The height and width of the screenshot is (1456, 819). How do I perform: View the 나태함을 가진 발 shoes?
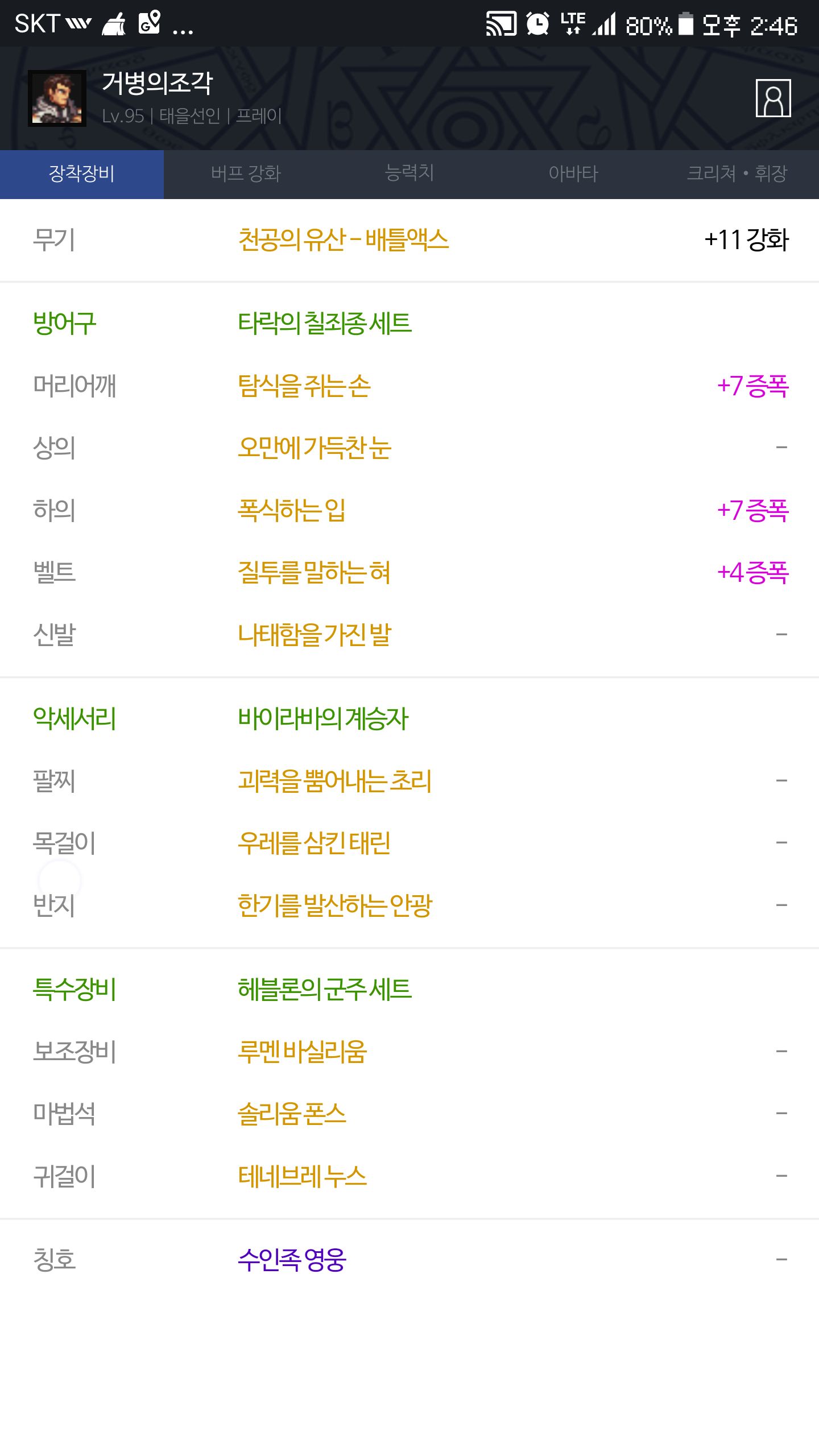point(315,634)
